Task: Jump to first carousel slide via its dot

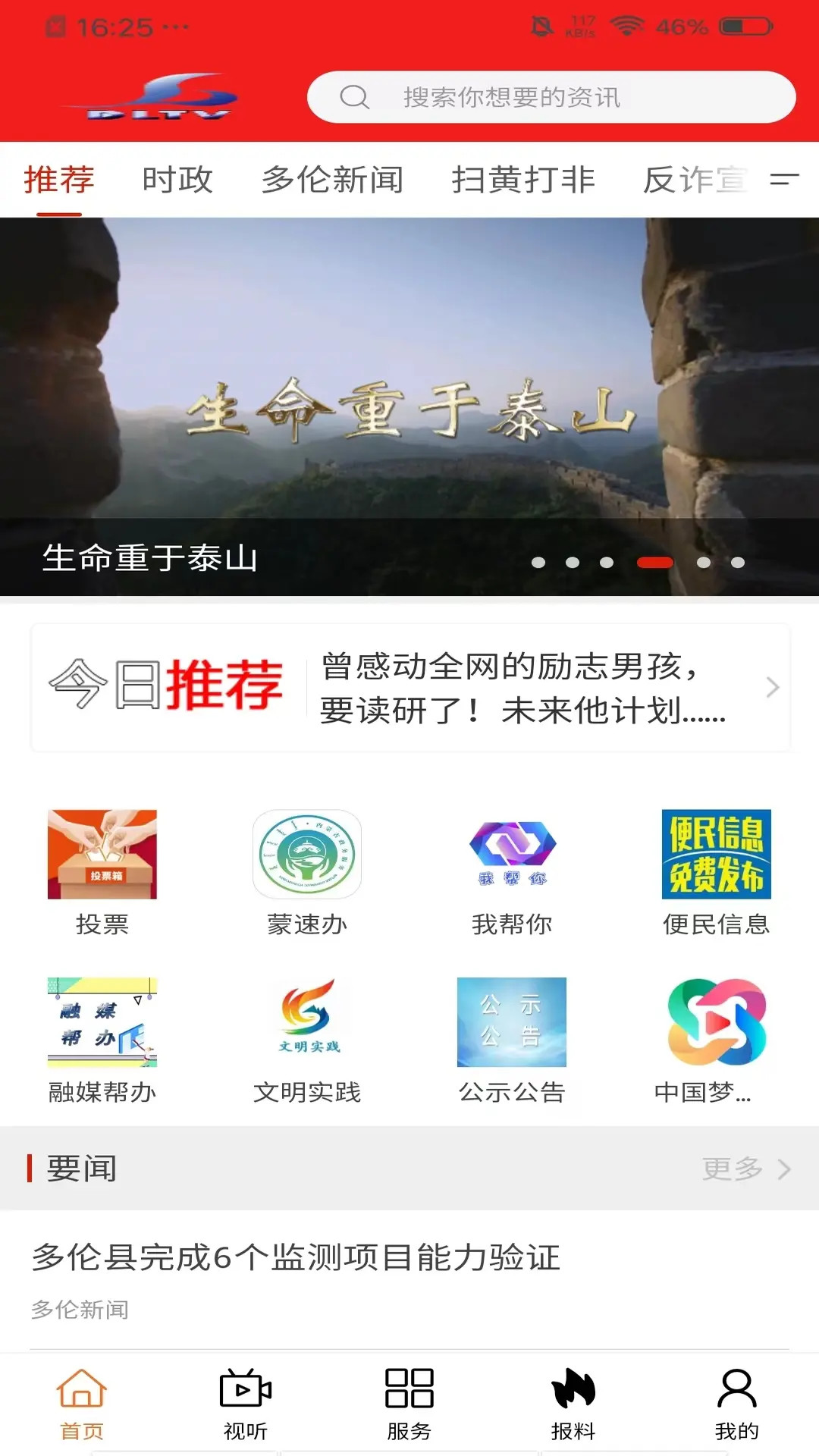Action: pos(540,563)
